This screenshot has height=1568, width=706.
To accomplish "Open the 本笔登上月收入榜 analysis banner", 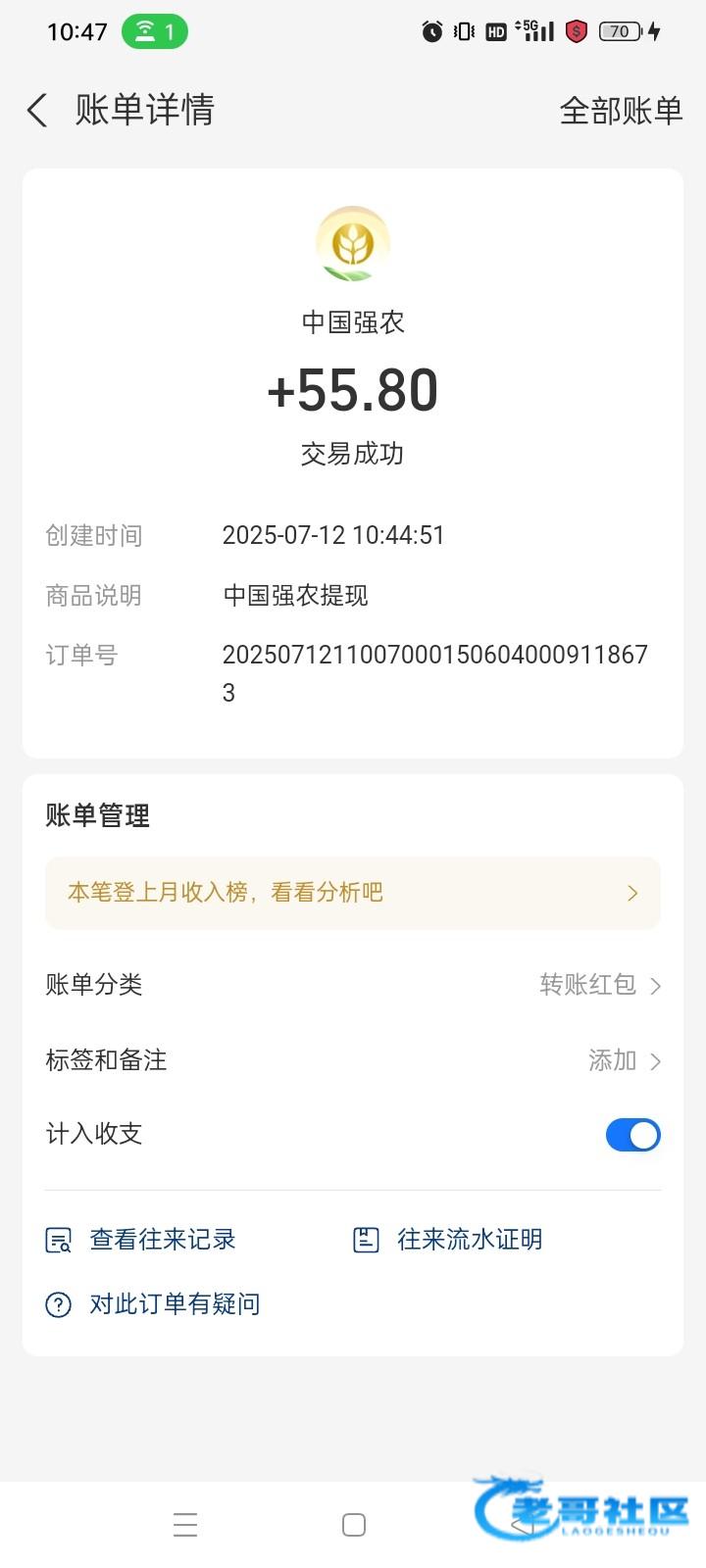I will point(353,893).
